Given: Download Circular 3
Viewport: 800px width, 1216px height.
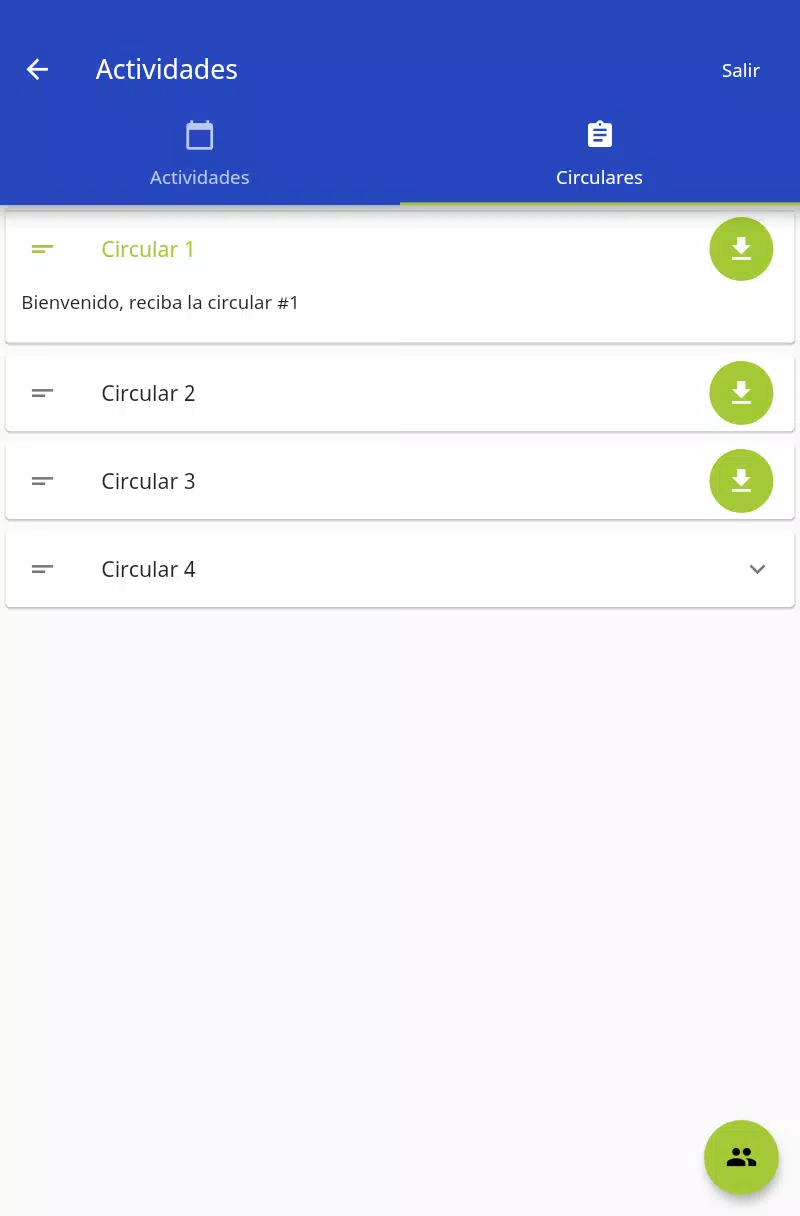Looking at the screenshot, I should pyautogui.click(x=741, y=481).
